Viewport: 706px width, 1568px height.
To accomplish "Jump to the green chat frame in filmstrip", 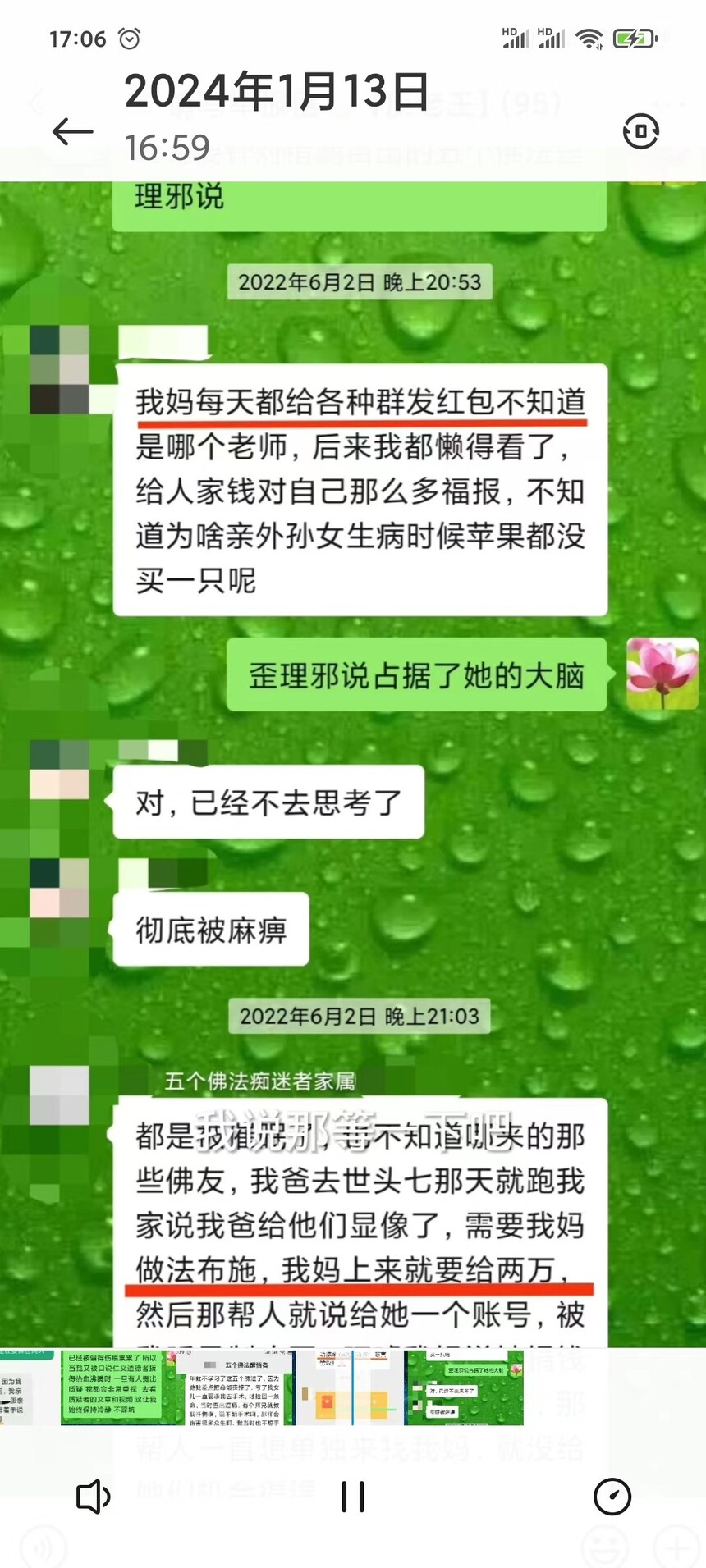I will click(x=465, y=1388).
